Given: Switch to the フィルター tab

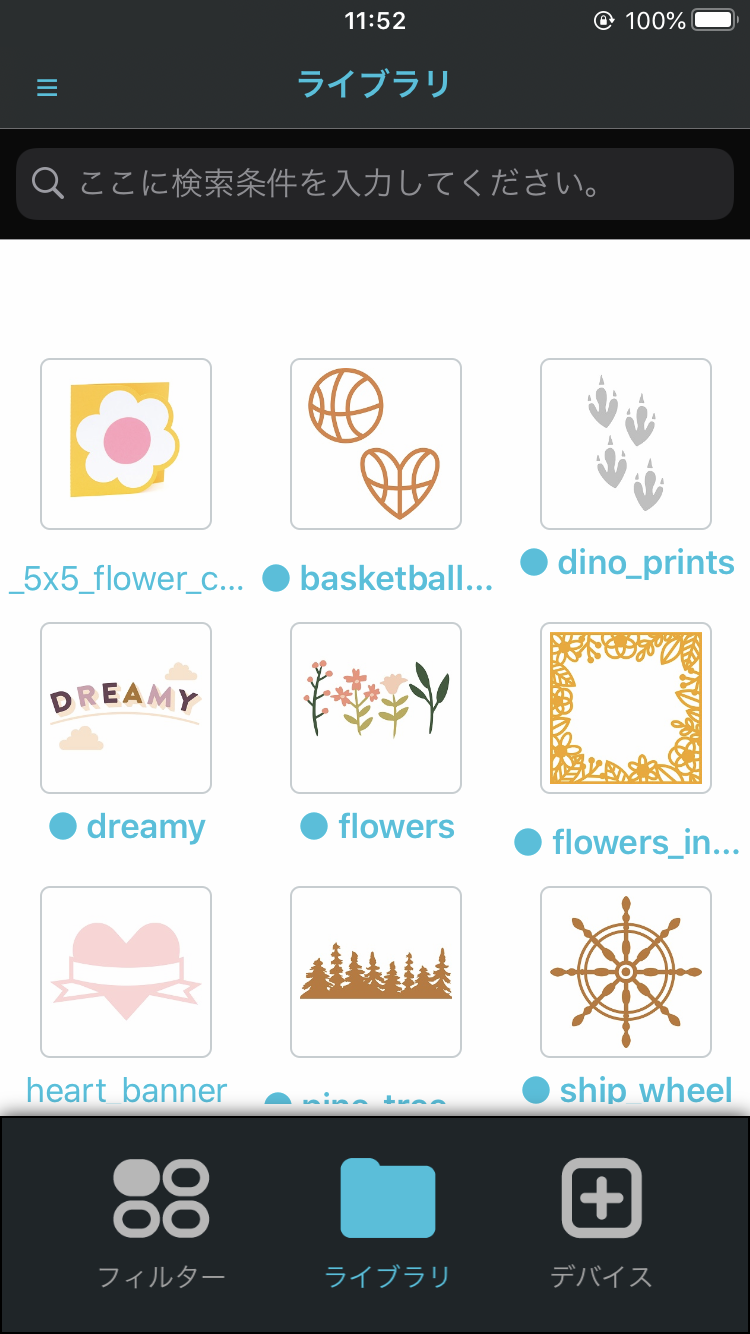Looking at the screenshot, I should tap(161, 1222).
